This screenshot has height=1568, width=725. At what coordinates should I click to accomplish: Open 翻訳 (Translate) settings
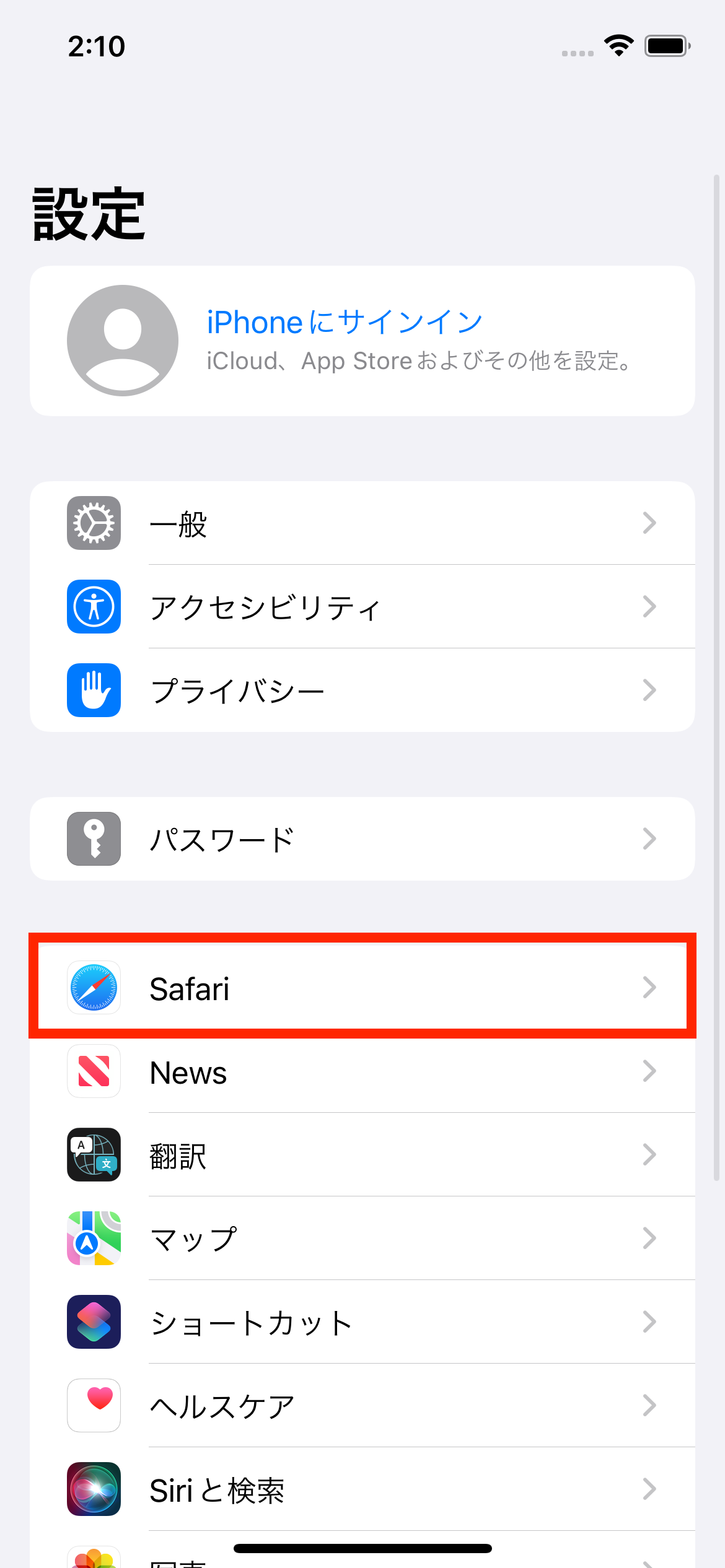pyautogui.click(x=362, y=1154)
